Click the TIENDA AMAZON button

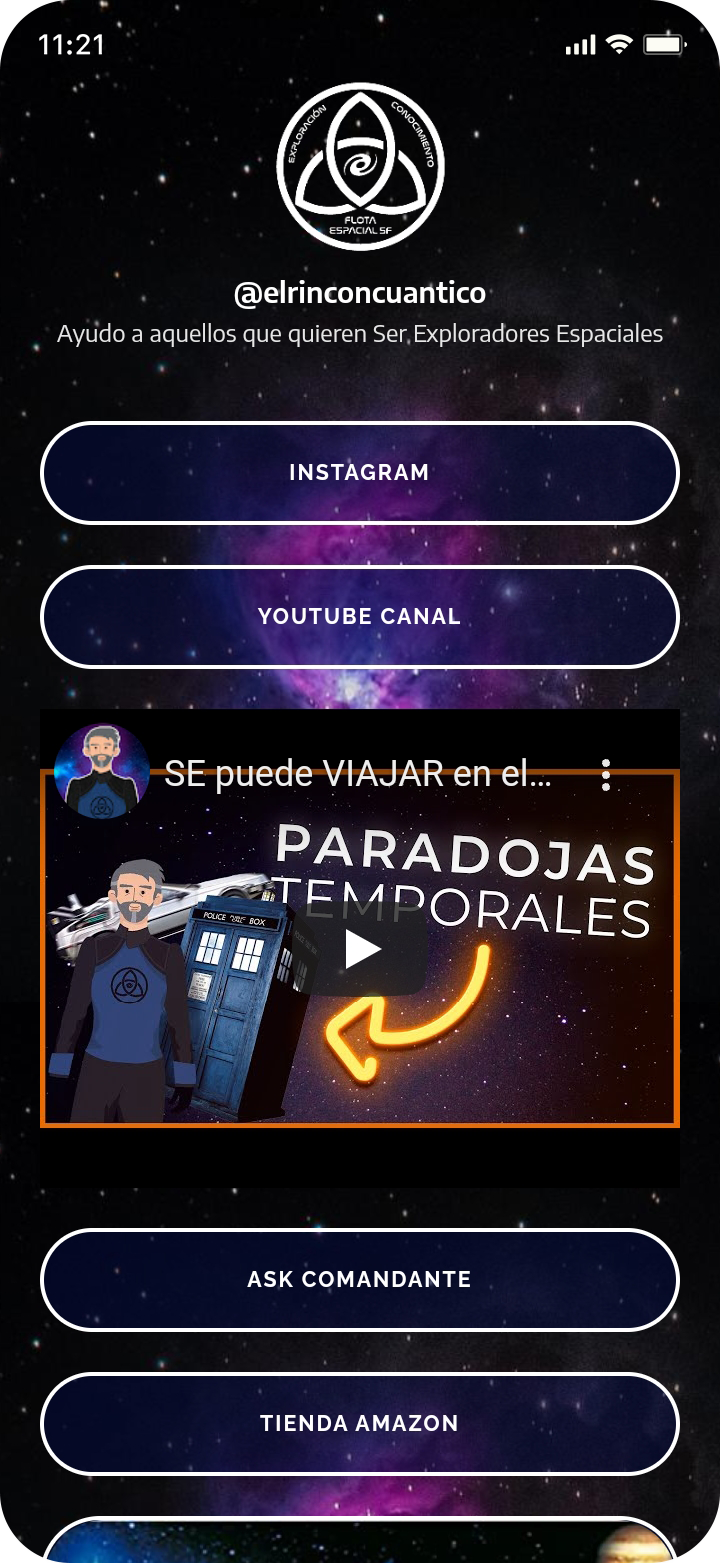pos(359,1424)
